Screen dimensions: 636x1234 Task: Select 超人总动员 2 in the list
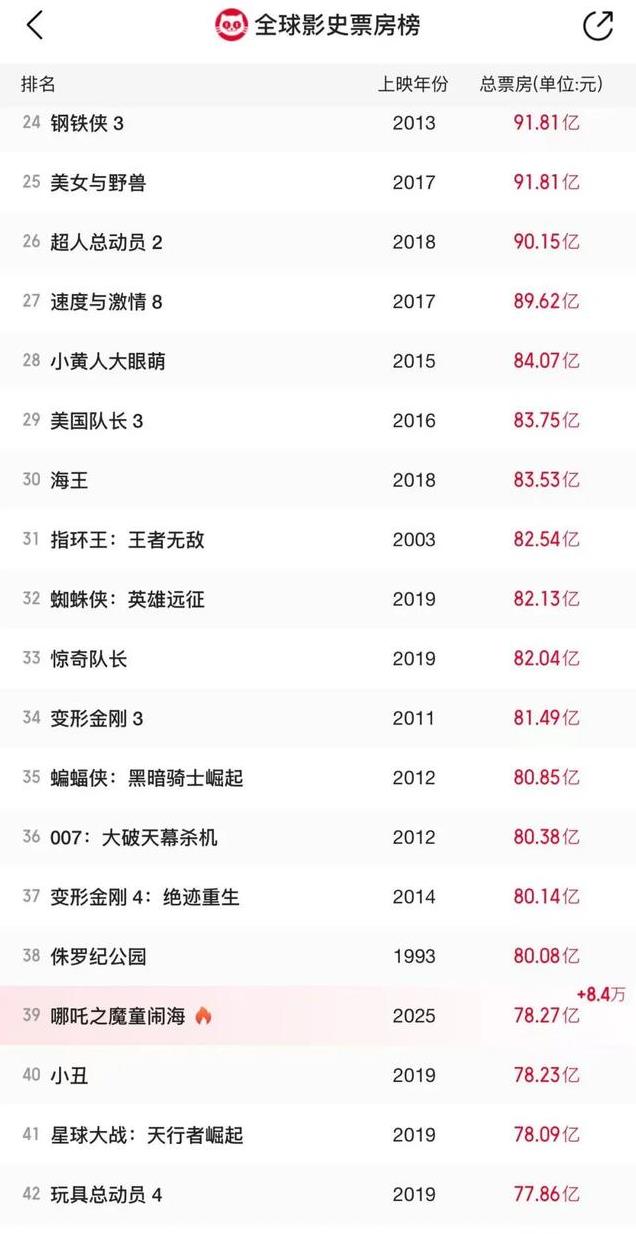point(318,242)
